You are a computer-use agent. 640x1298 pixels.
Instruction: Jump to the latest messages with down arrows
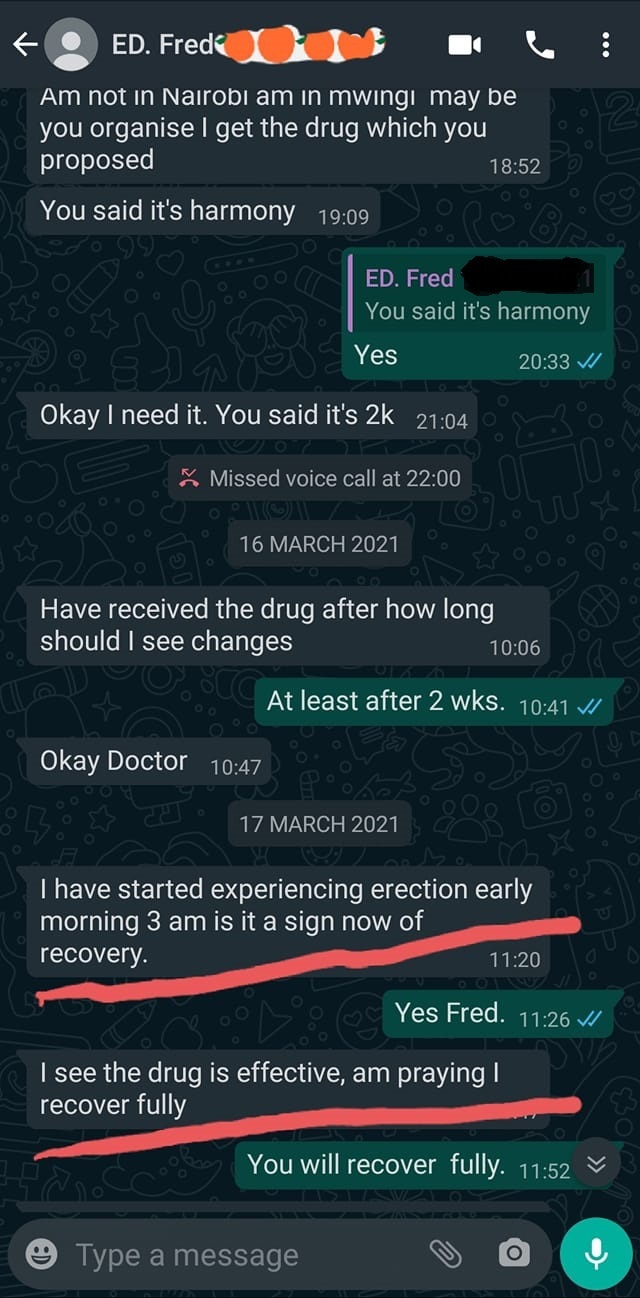pos(597,1164)
